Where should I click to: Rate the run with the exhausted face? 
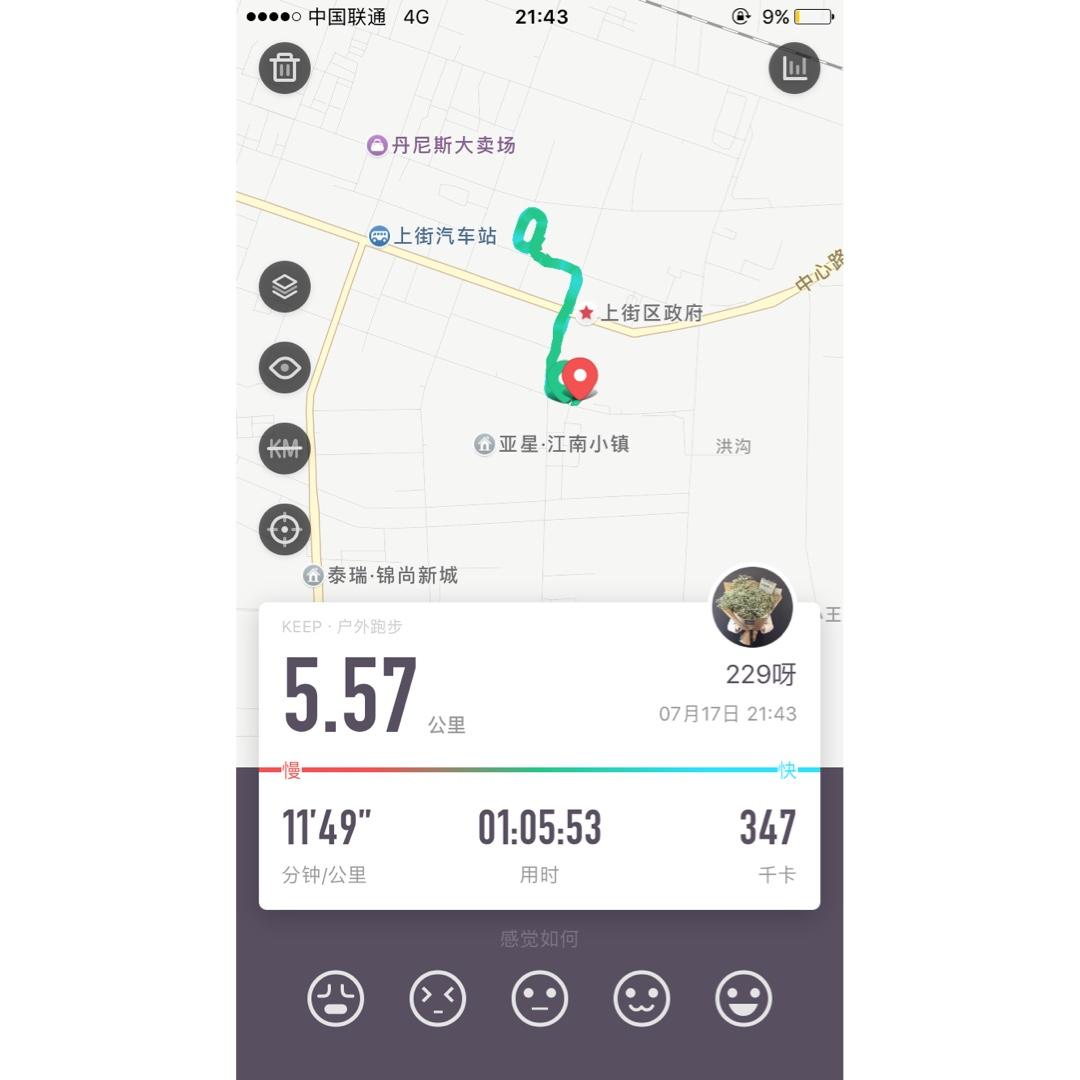tap(335, 999)
